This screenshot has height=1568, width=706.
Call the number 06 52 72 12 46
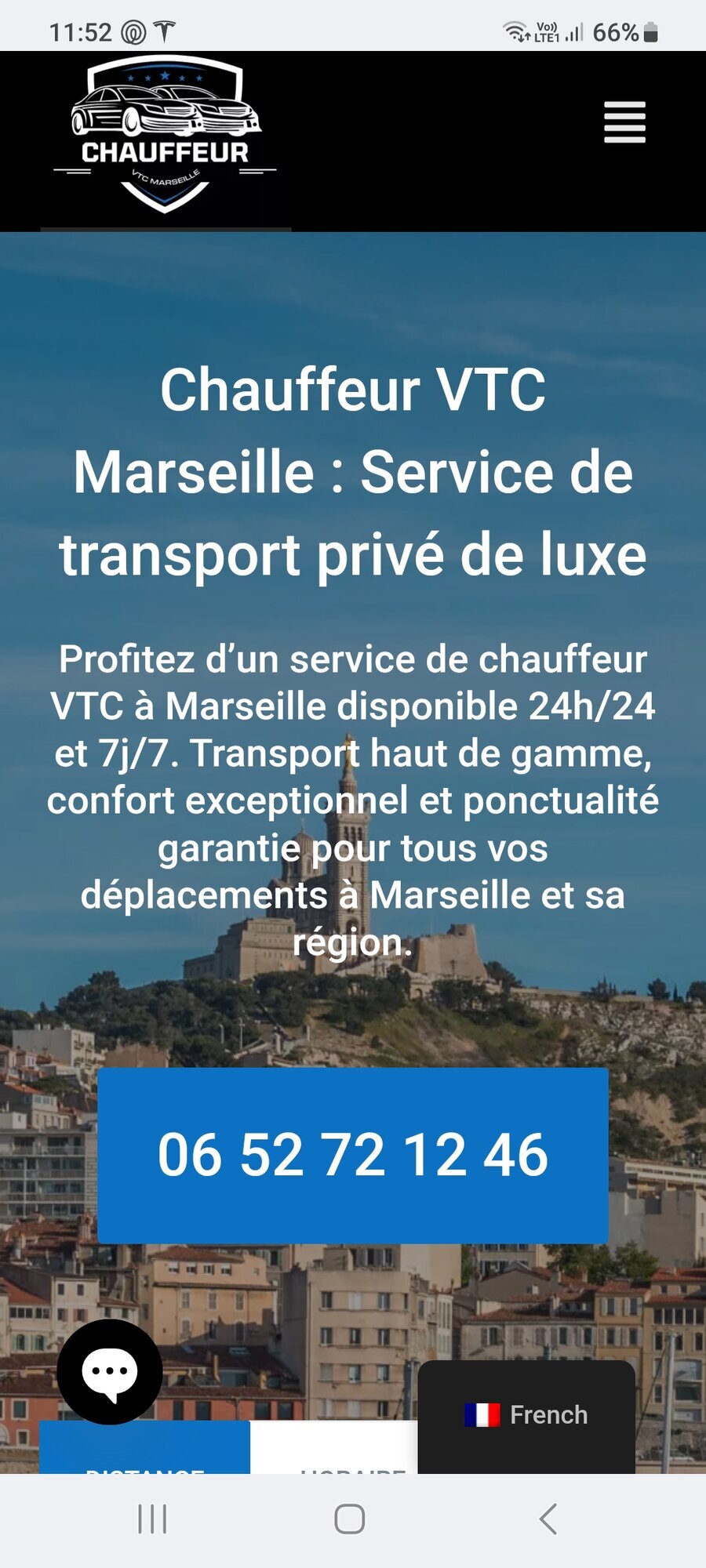pyautogui.click(x=353, y=1155)
